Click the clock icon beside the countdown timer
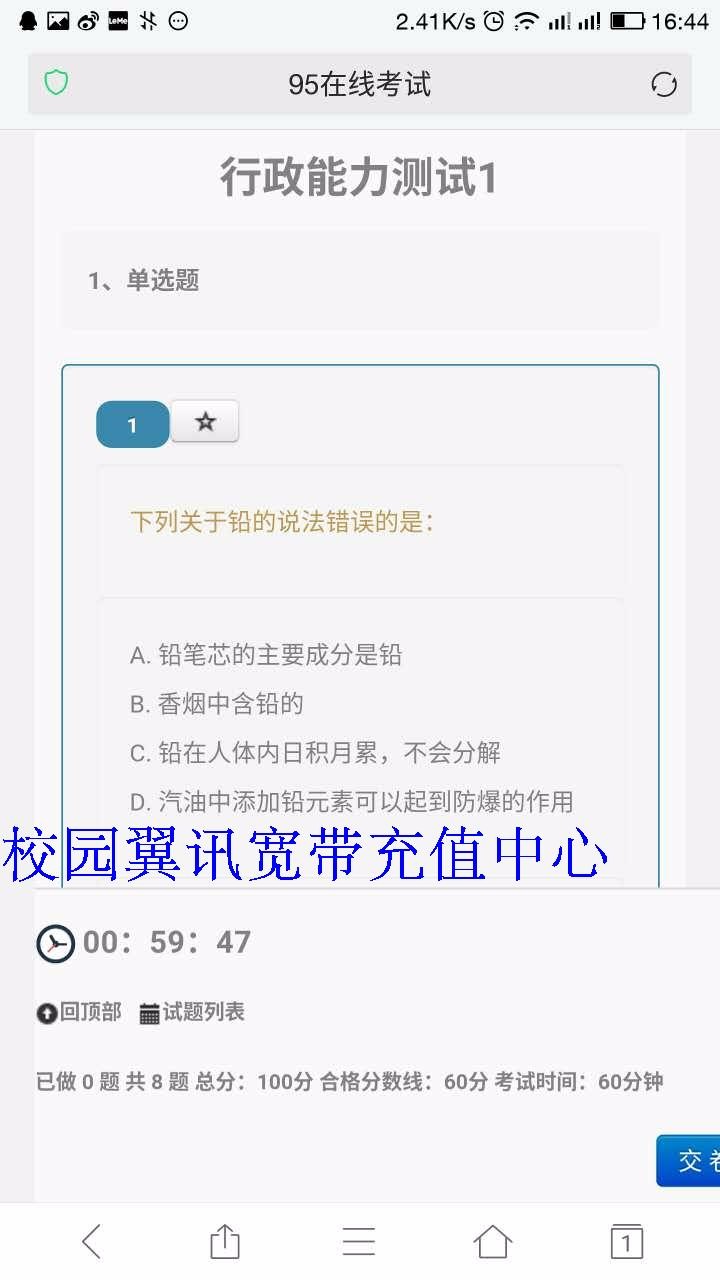The image size is (720, 1280). (56, 942)
